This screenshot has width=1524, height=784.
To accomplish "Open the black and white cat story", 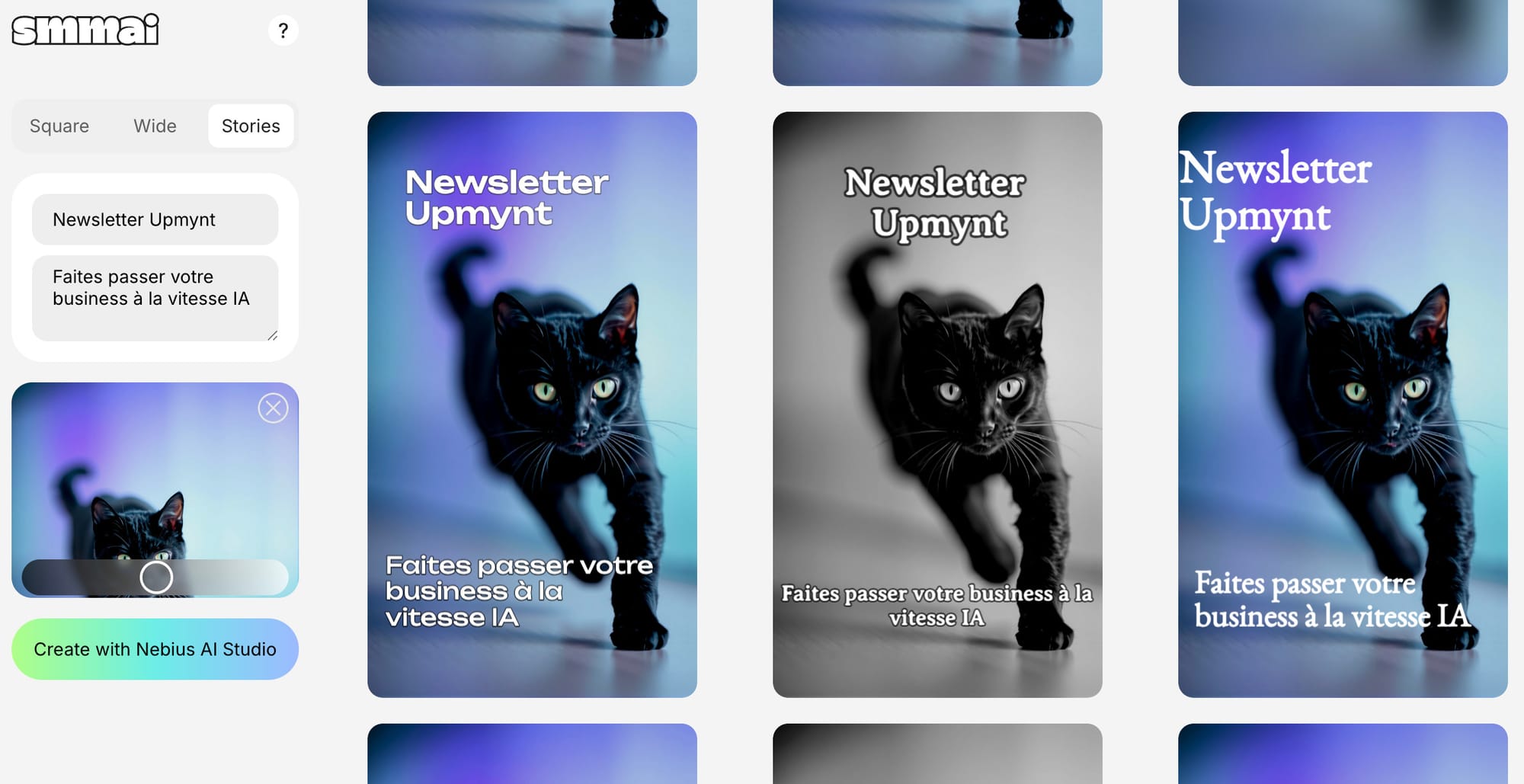I will [937, 405].
